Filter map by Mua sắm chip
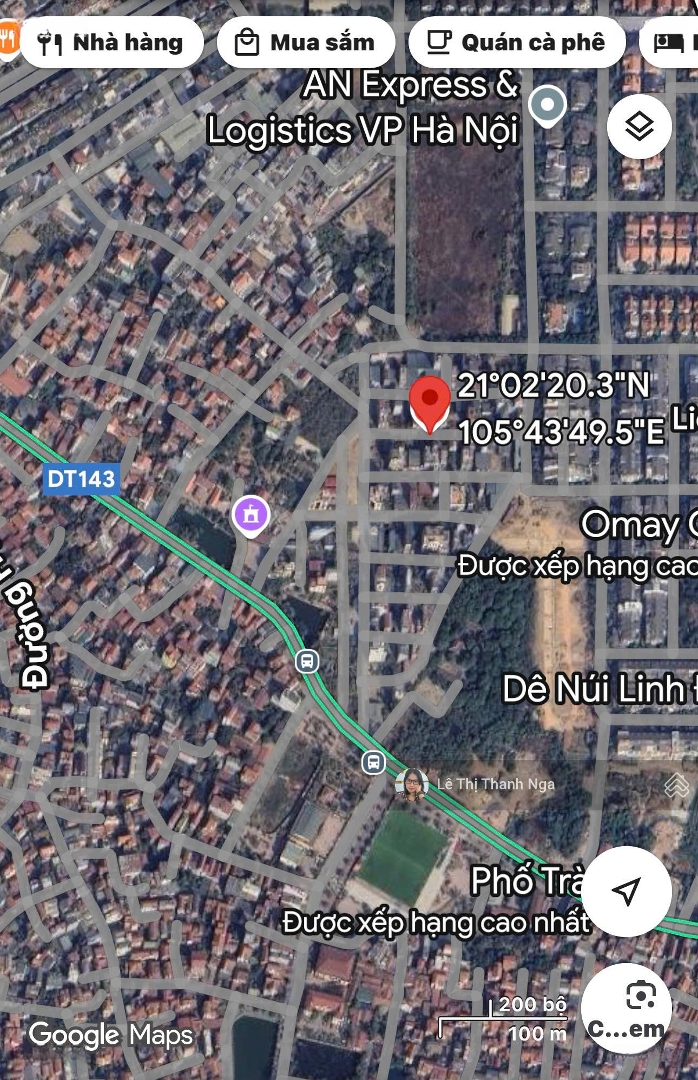 click(305, 42)
